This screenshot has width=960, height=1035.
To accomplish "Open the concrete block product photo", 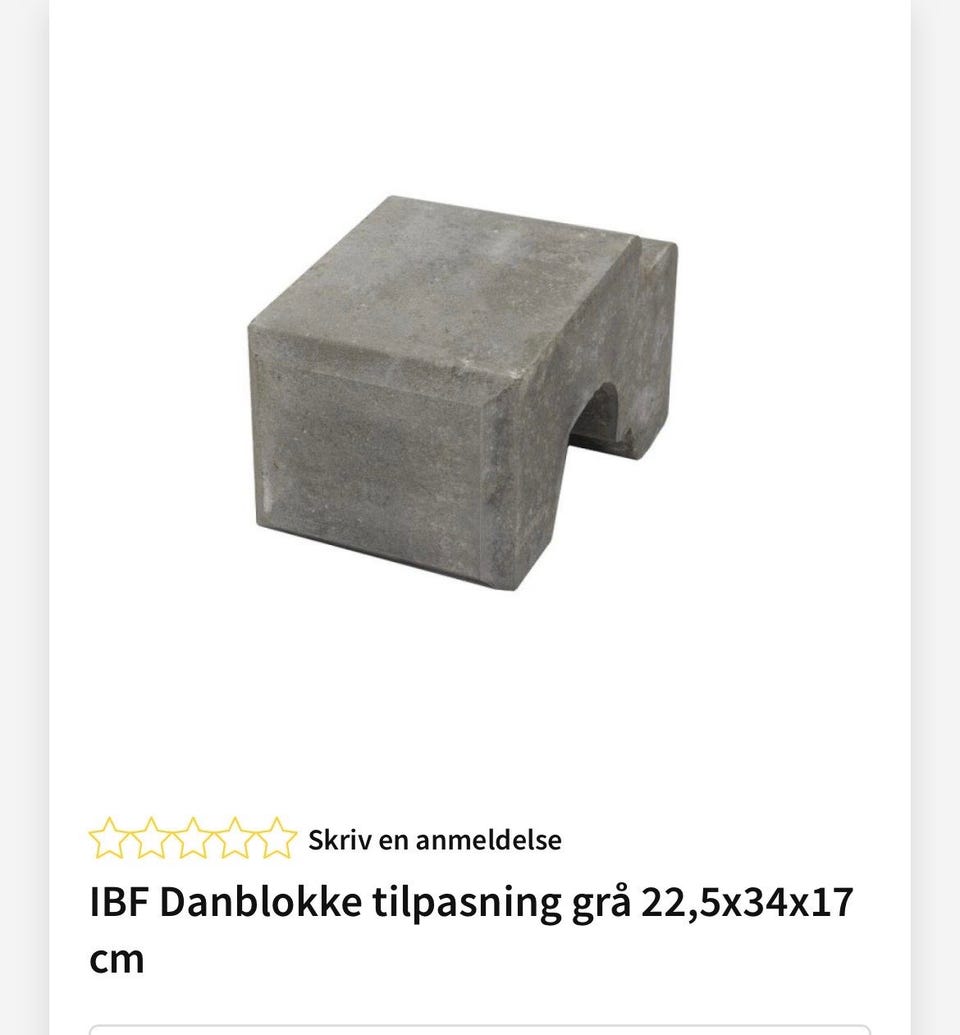I will coord(460,390).
